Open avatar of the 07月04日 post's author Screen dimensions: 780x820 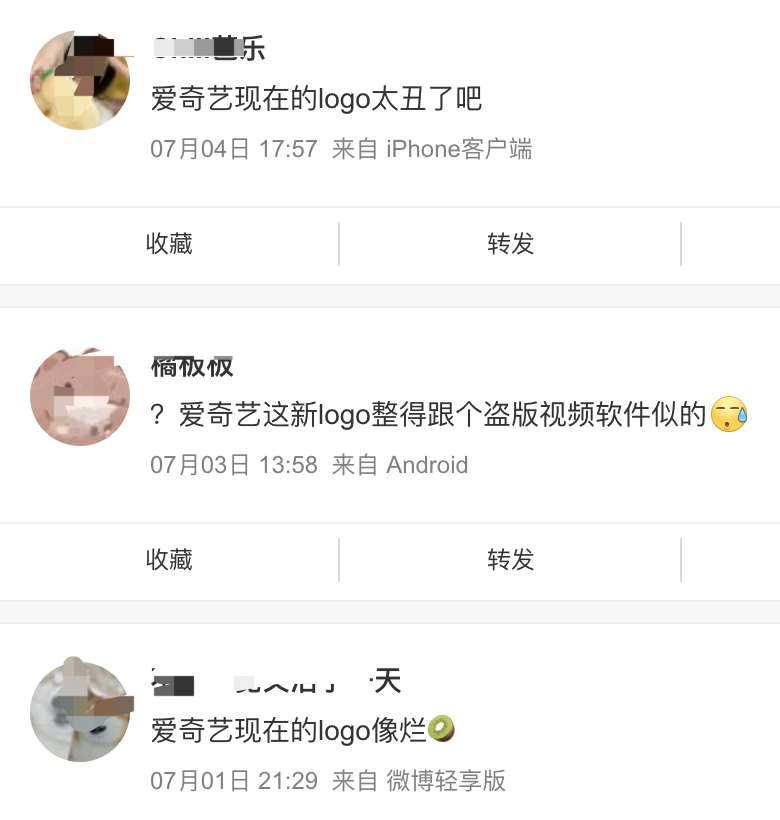pos(80,81)
